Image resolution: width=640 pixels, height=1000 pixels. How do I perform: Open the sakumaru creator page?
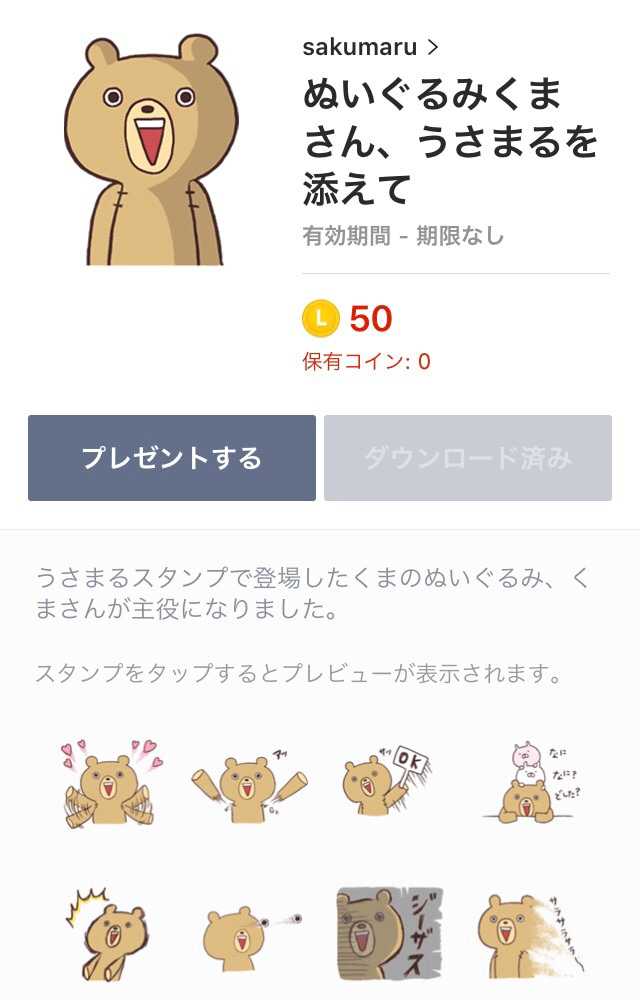coord(370,47)
